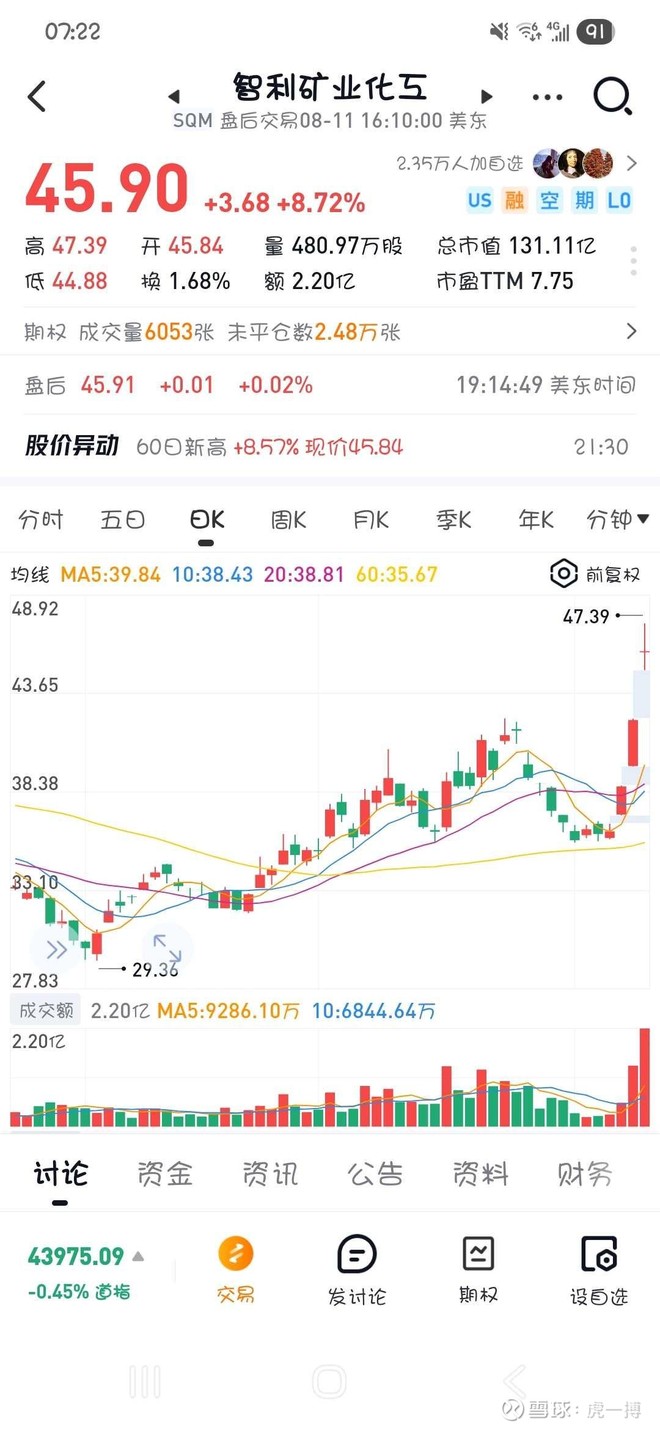Jump to the previous stock arrow
The height and width of the screenshot is (1430, 660).
pos(174,97)
